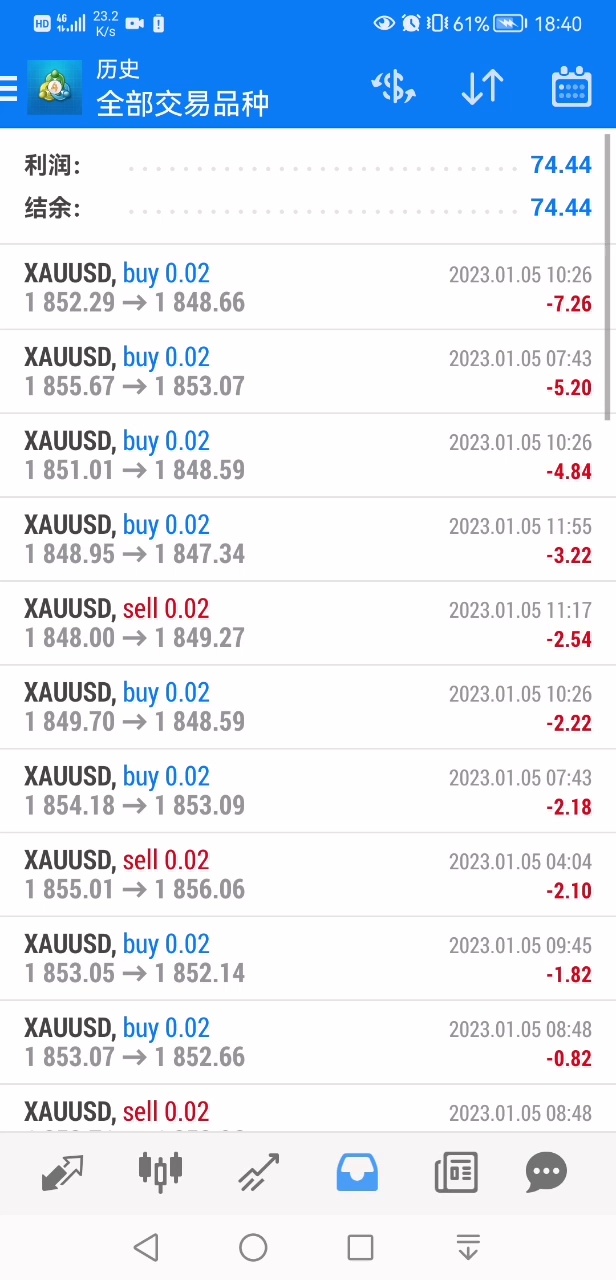This screenshot has height=1280, width=616.
Task: Switch to the Quotes tab
Action: coord(62,1172)
